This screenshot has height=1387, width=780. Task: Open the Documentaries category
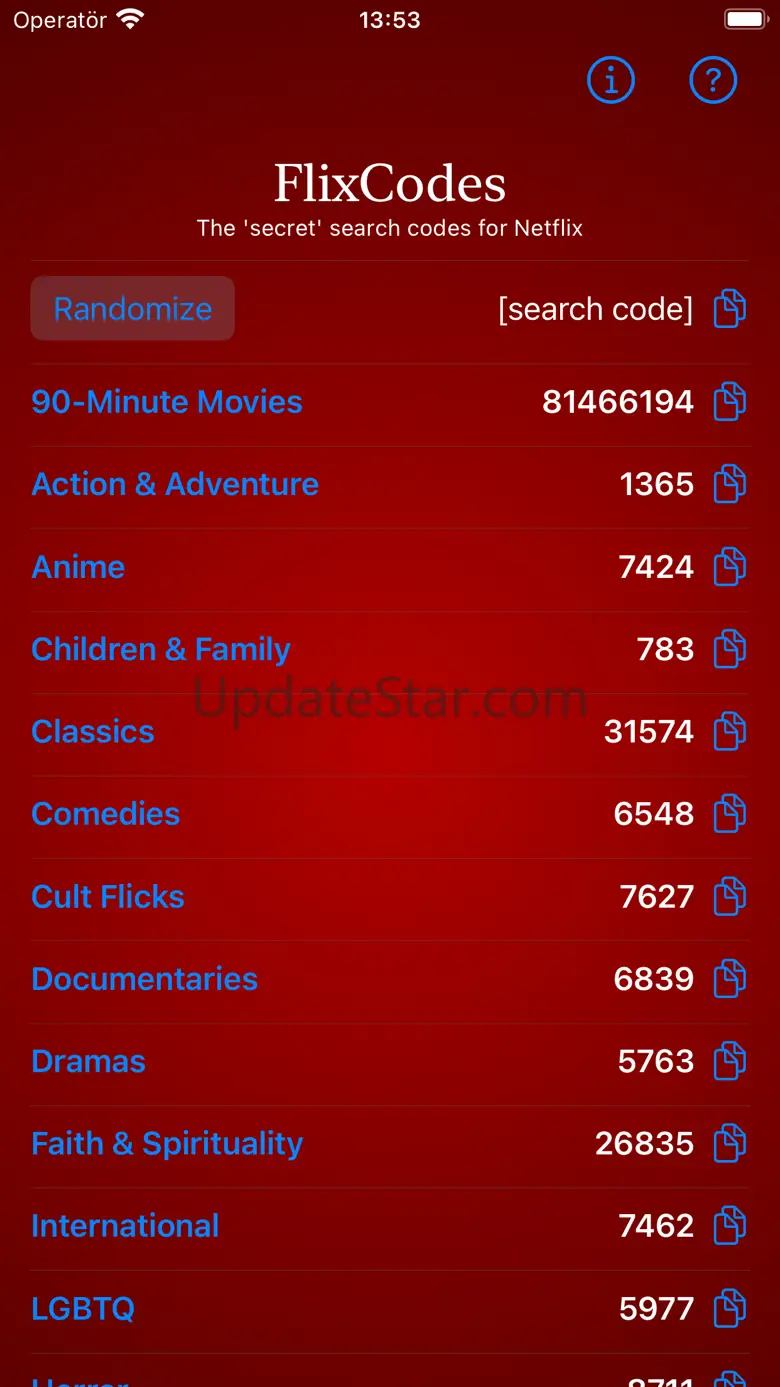(x=145, y=979)
